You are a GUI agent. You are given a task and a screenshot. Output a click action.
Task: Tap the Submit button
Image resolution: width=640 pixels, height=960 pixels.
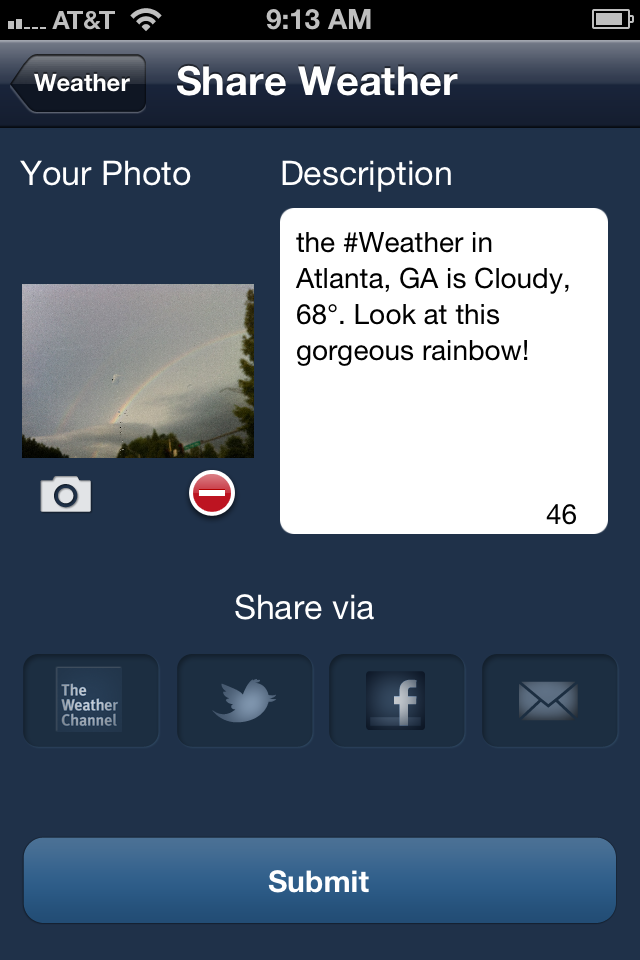tap(319, 881)
